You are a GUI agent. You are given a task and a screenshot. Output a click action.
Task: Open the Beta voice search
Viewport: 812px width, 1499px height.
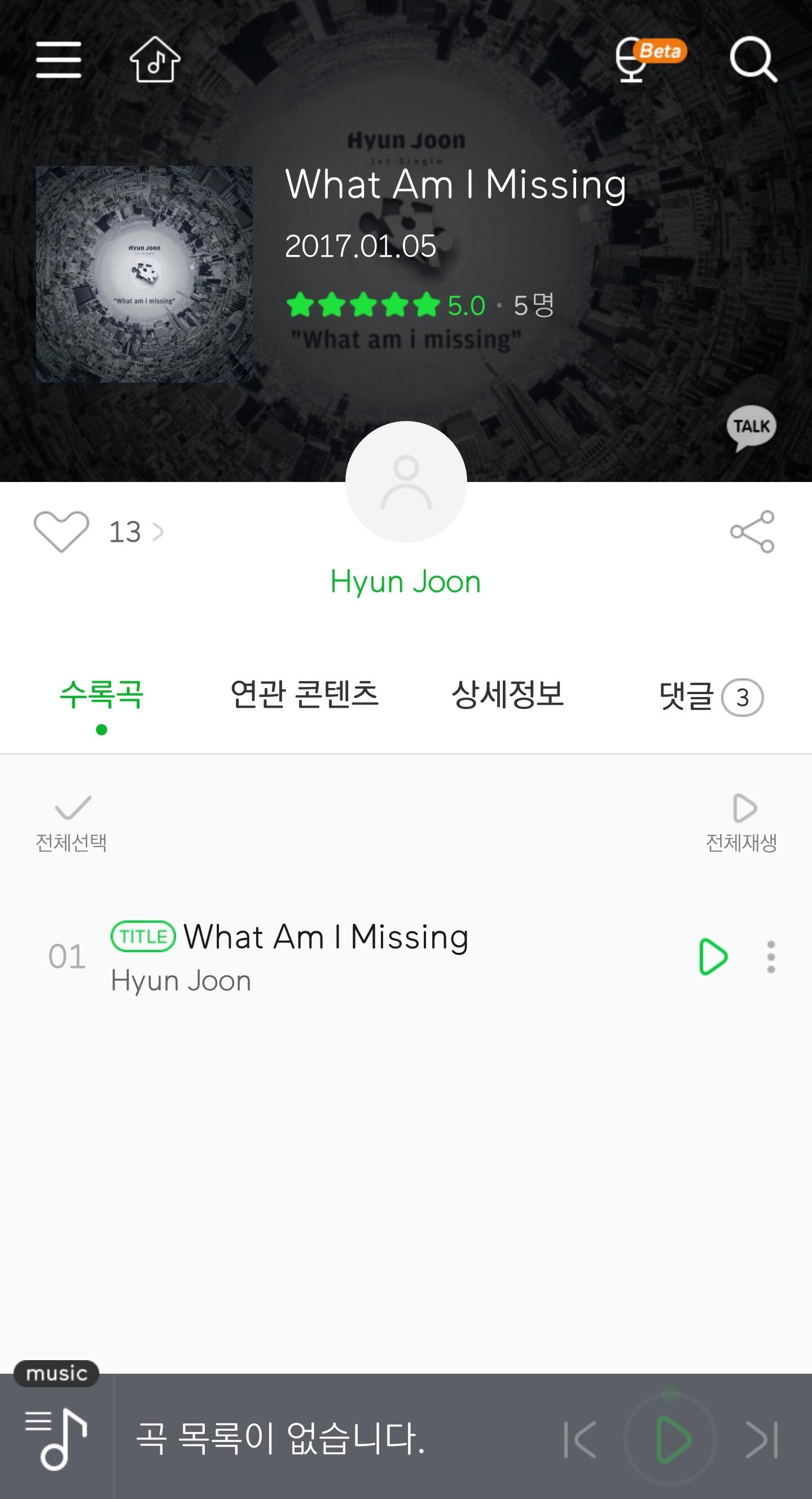648,59
